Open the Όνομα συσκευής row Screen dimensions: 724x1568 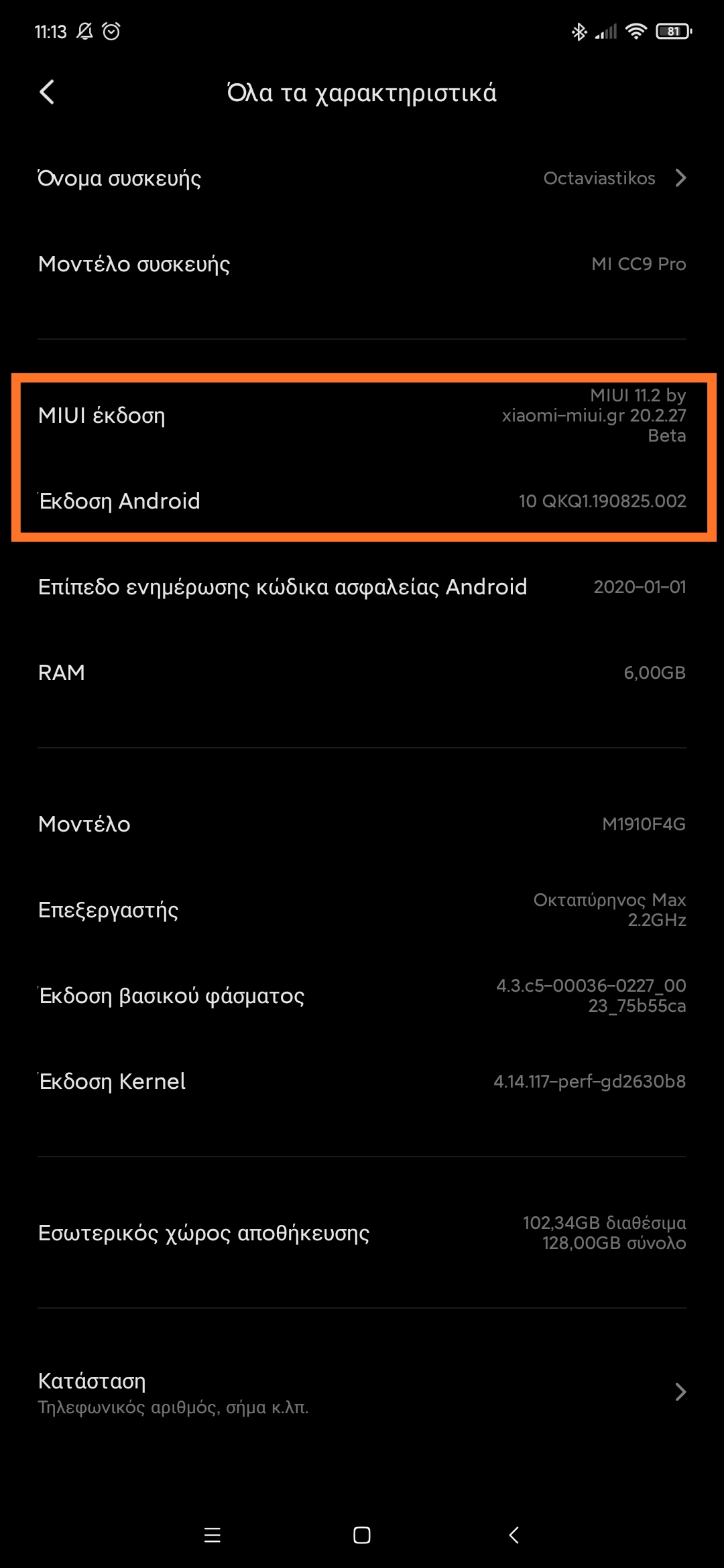[362, 178]
